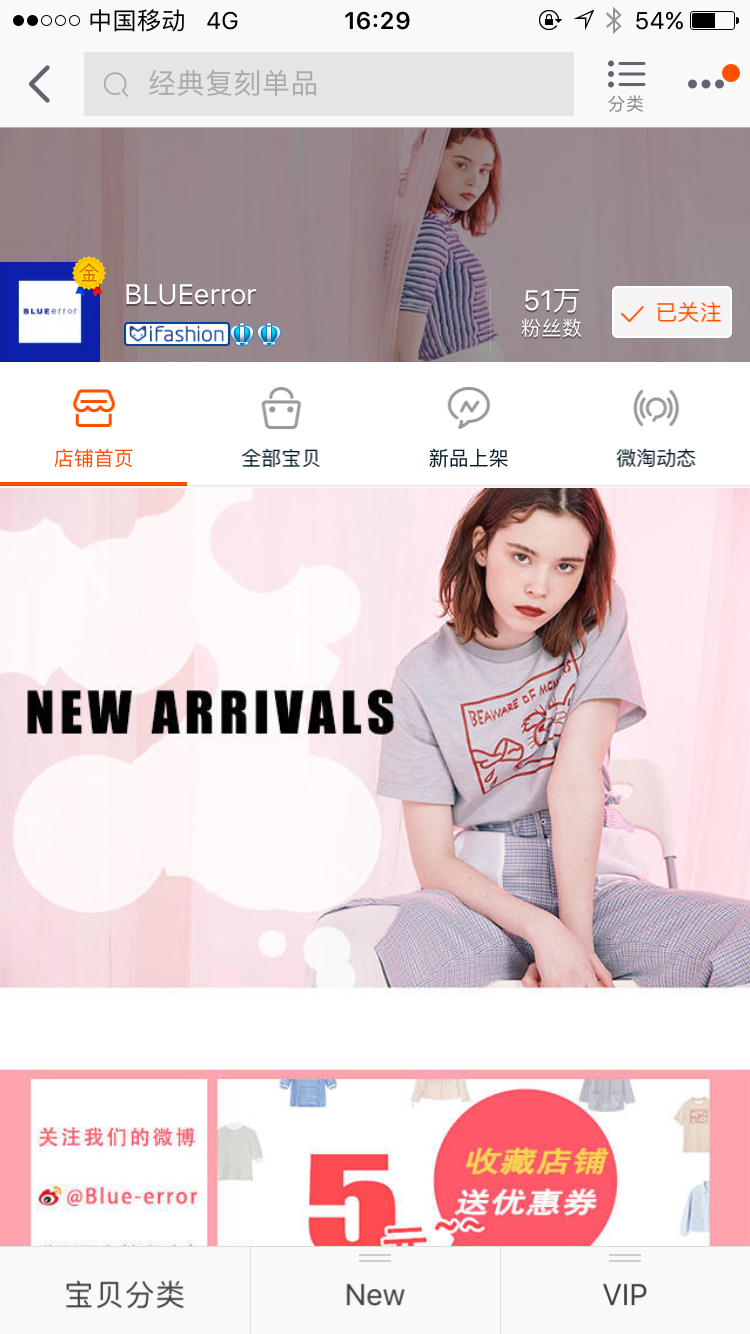
Task: Tap the 已关注 followed button
Action: (x=672, y=313)
